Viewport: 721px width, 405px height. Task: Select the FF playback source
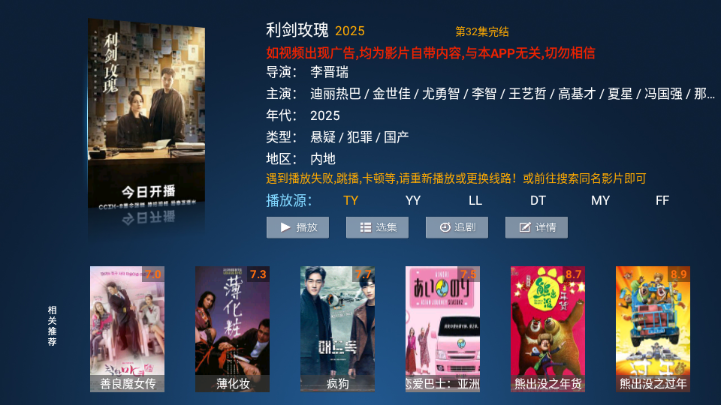click(662, 200)
